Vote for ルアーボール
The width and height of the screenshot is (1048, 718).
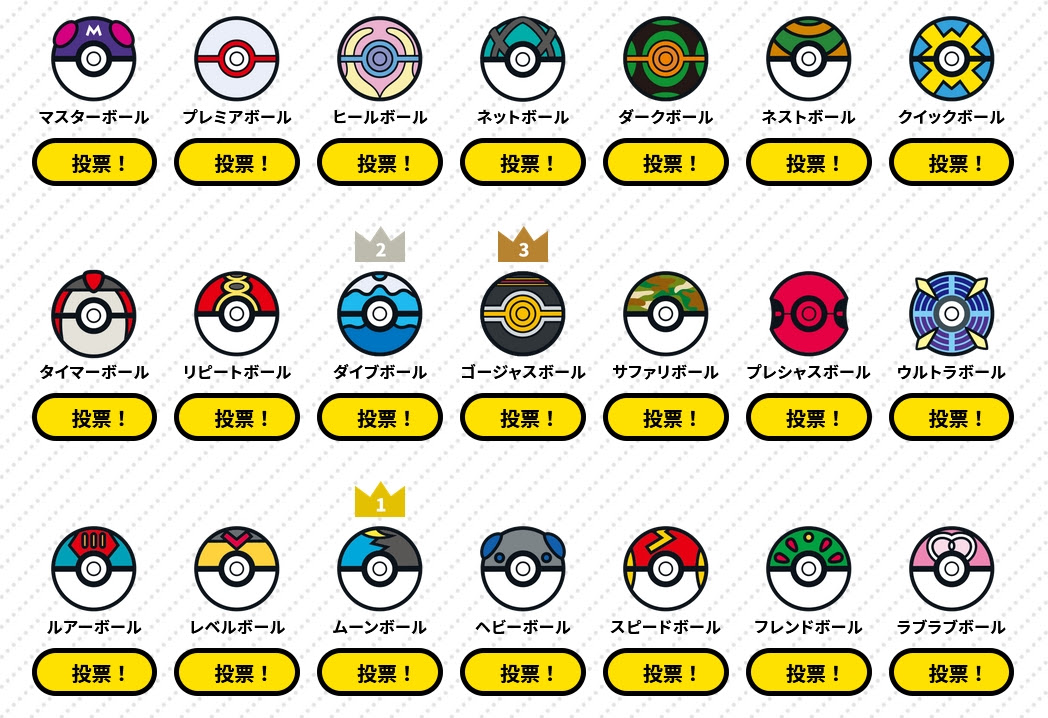click(x=94, y=673)
